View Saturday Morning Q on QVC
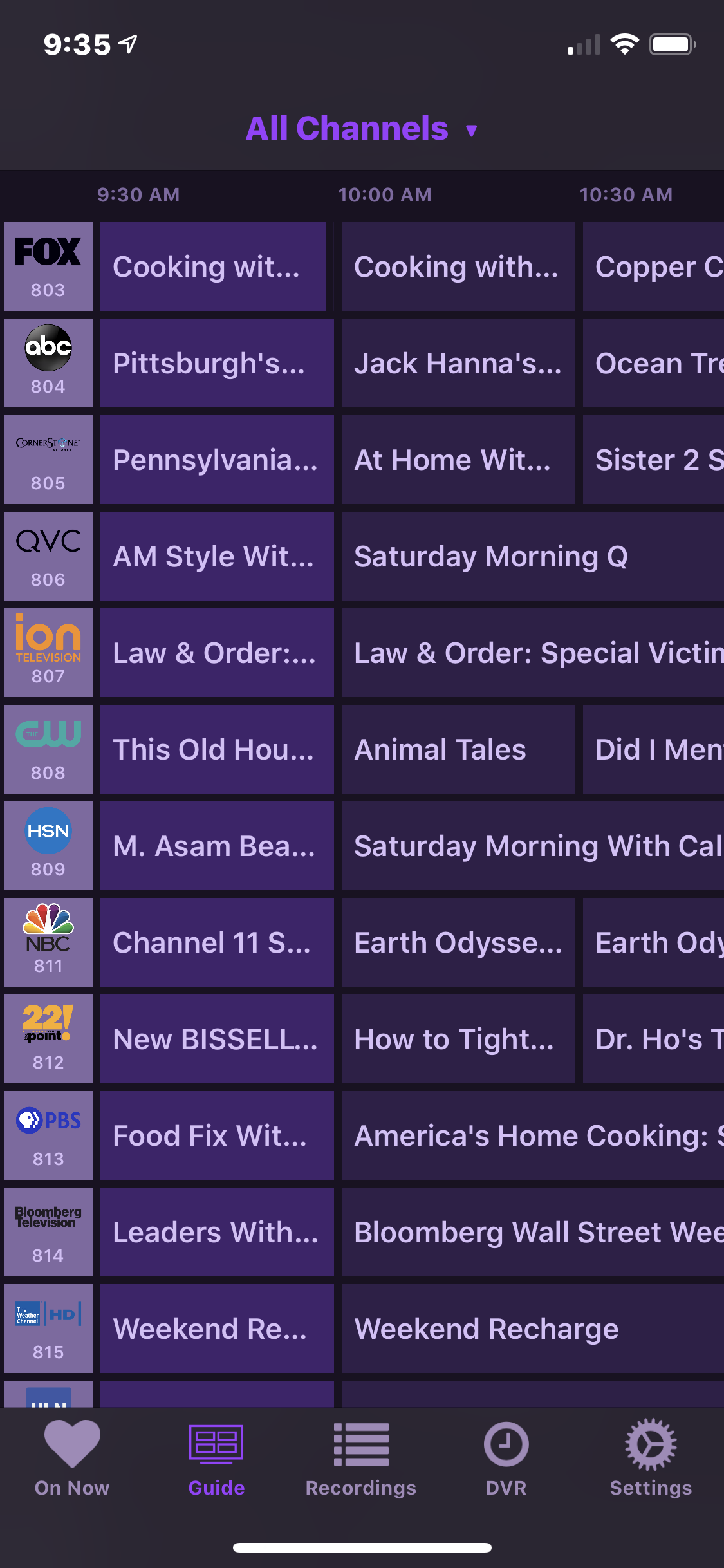The width and height of the screenshot is (724, 1568). (532, 556)
